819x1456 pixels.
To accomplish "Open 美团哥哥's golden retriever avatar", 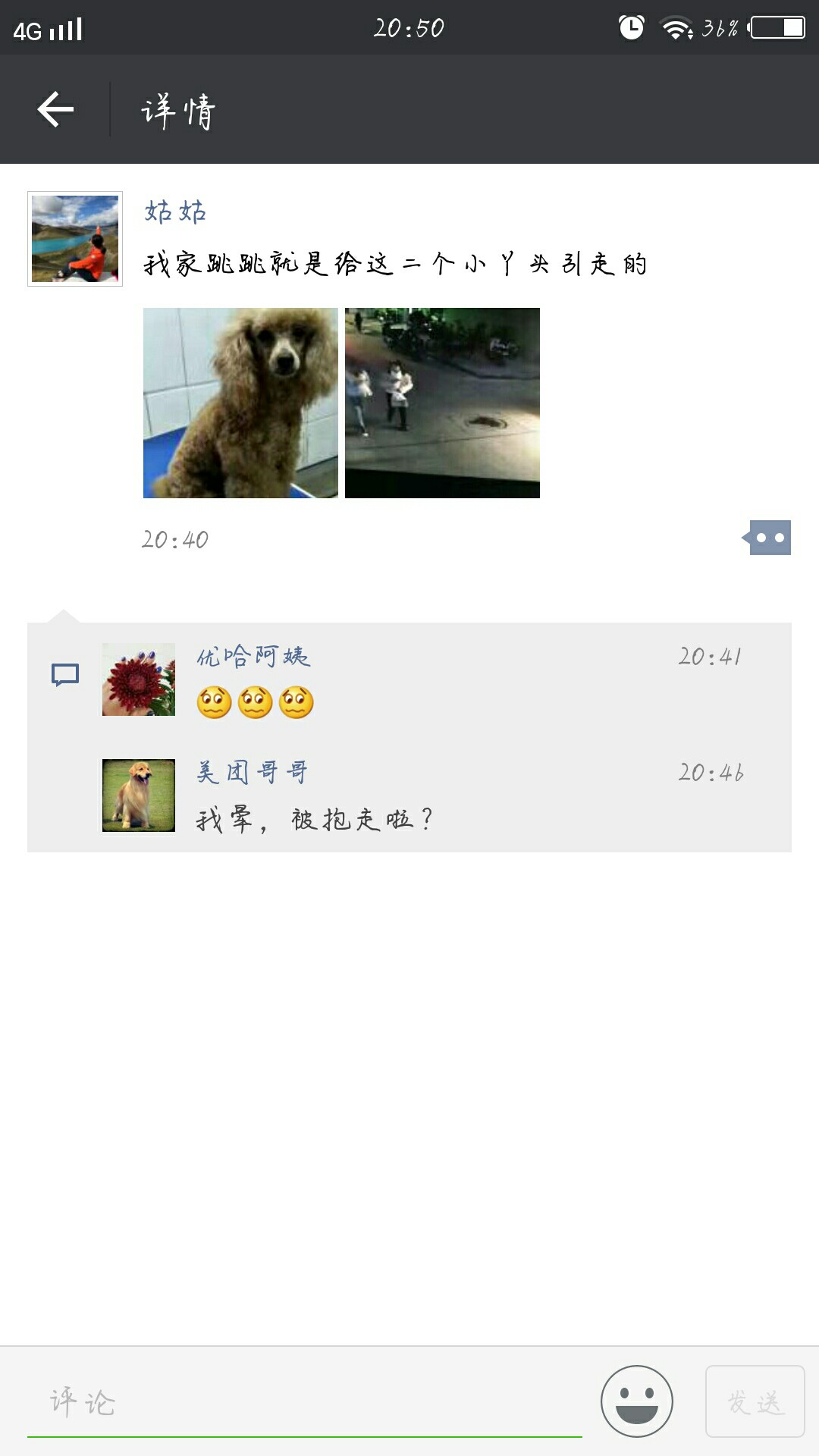I will coord(139,795).
